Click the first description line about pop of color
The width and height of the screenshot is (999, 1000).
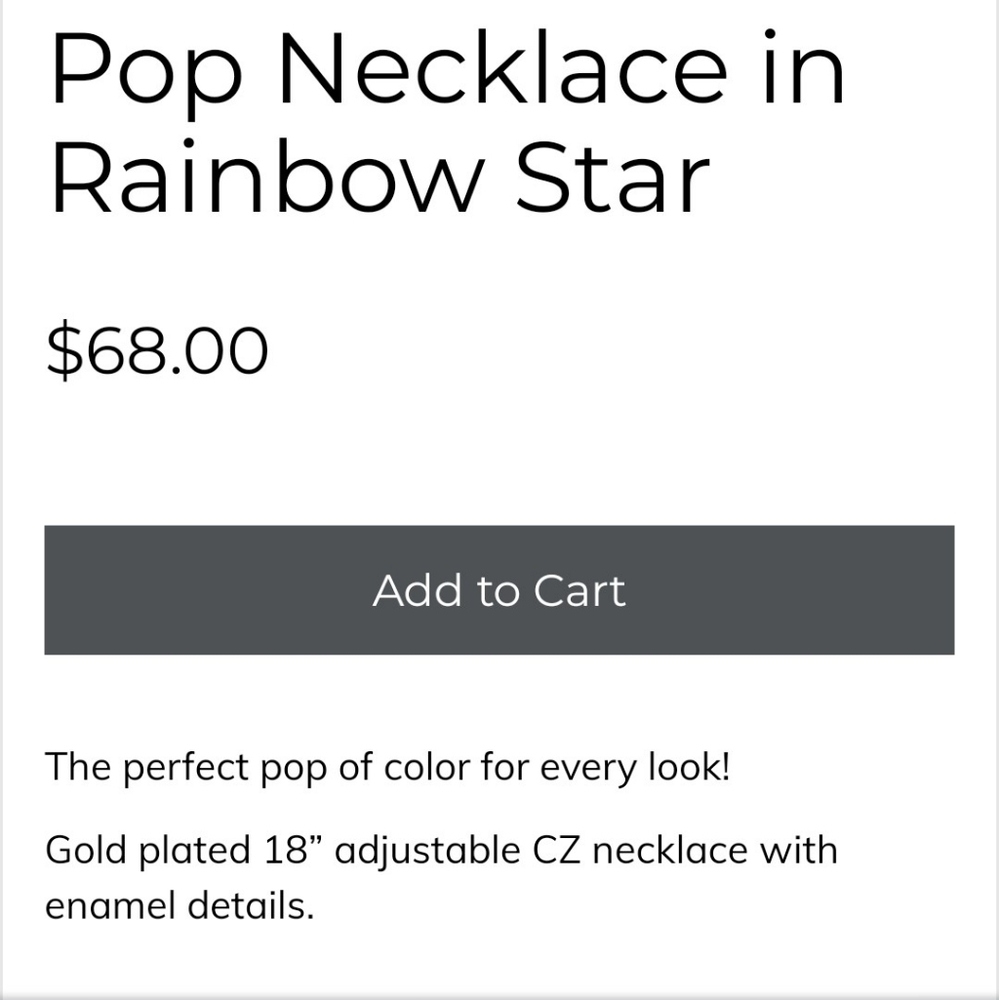(x=390, y=766)
